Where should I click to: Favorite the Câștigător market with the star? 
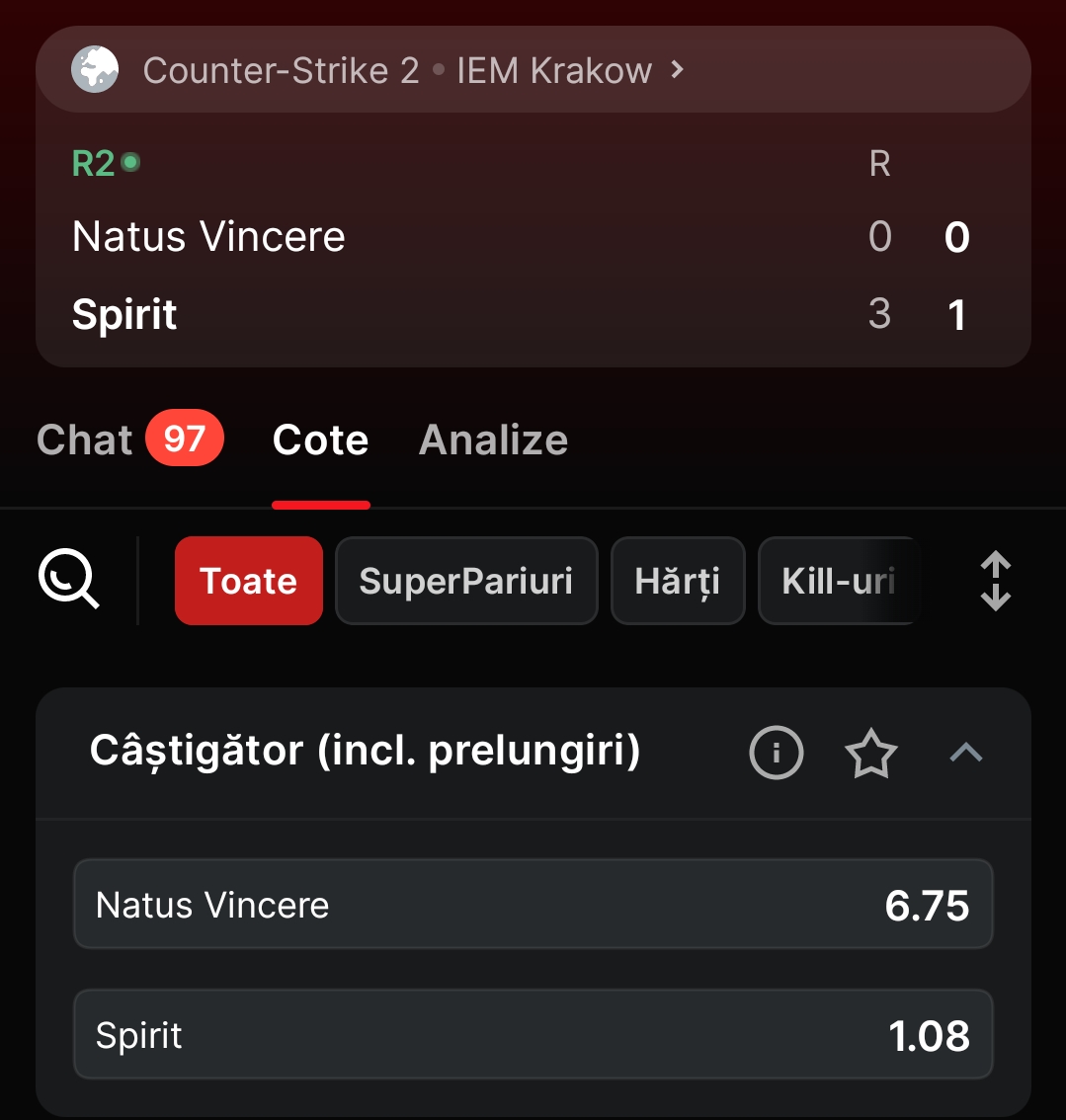[x=870, y=754]
